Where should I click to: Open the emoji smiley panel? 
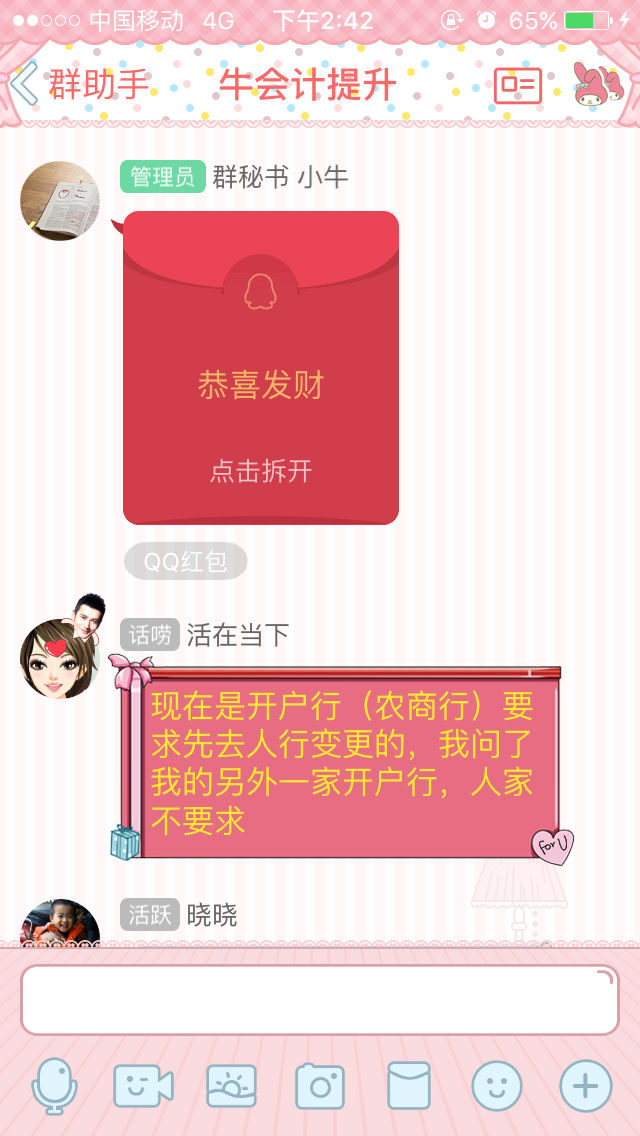click(x=497, y=1086)
